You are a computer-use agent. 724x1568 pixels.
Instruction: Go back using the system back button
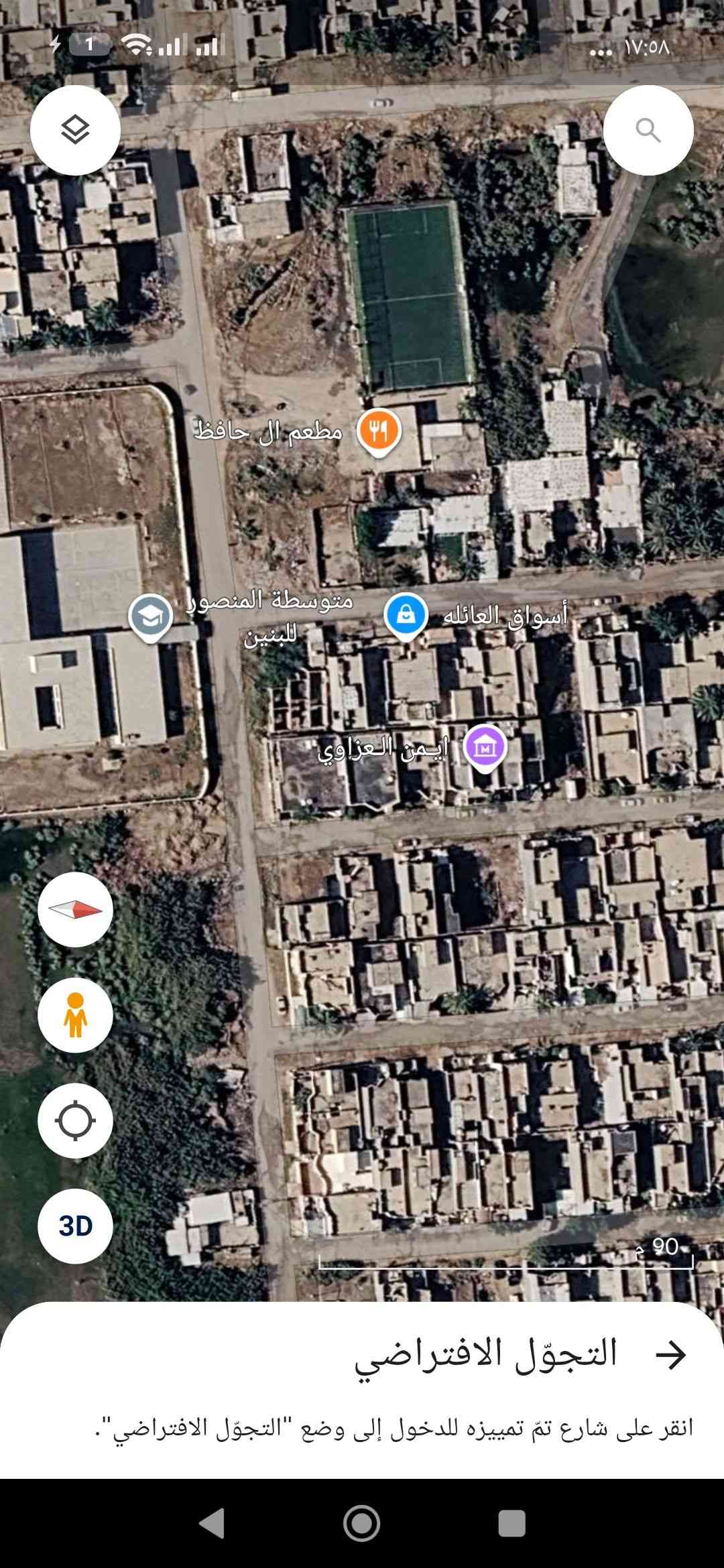[x=213, y=1523]
